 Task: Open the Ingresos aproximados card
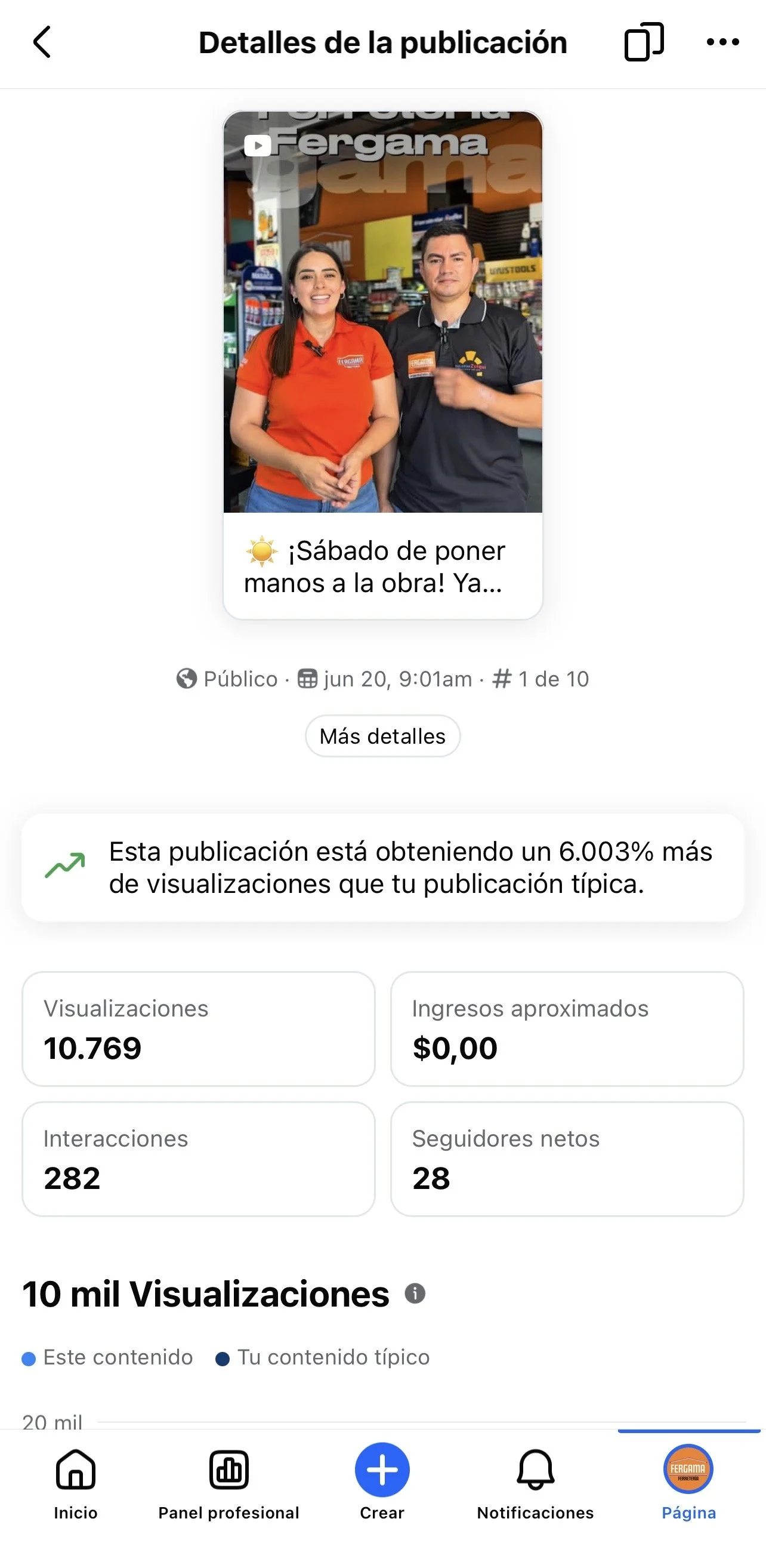567,1028
